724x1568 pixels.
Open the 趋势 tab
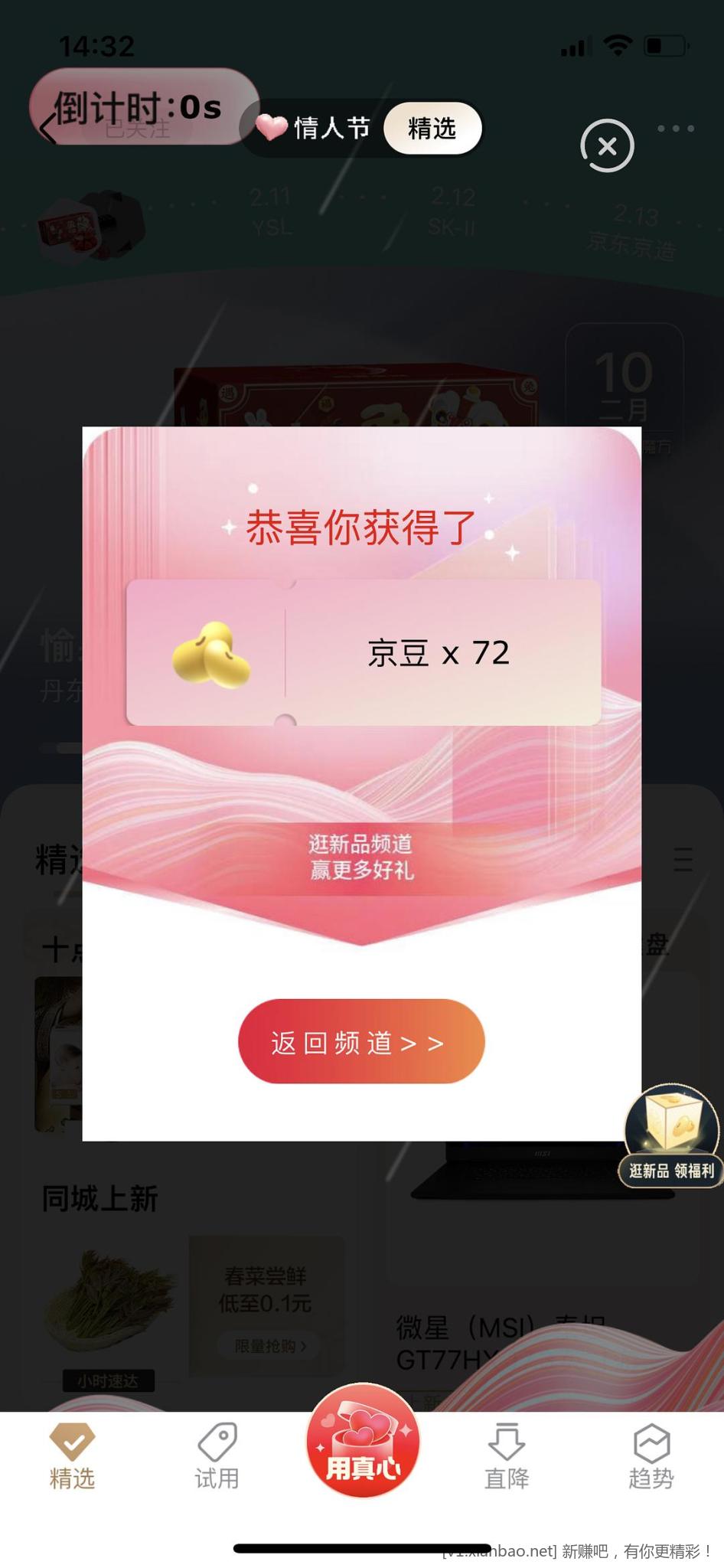click(x=651, y=1457)
